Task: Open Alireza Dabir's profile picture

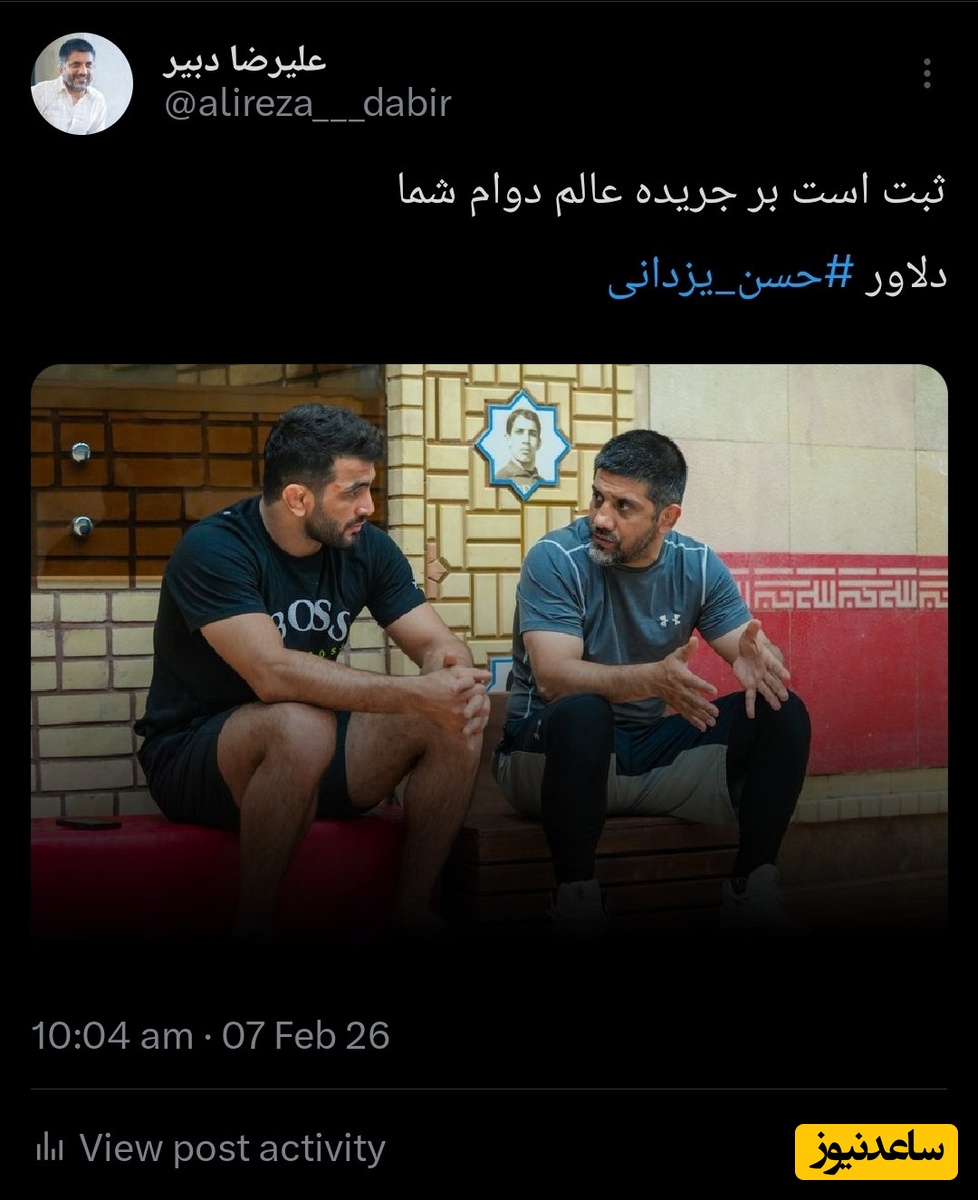Action: point(82,84)
